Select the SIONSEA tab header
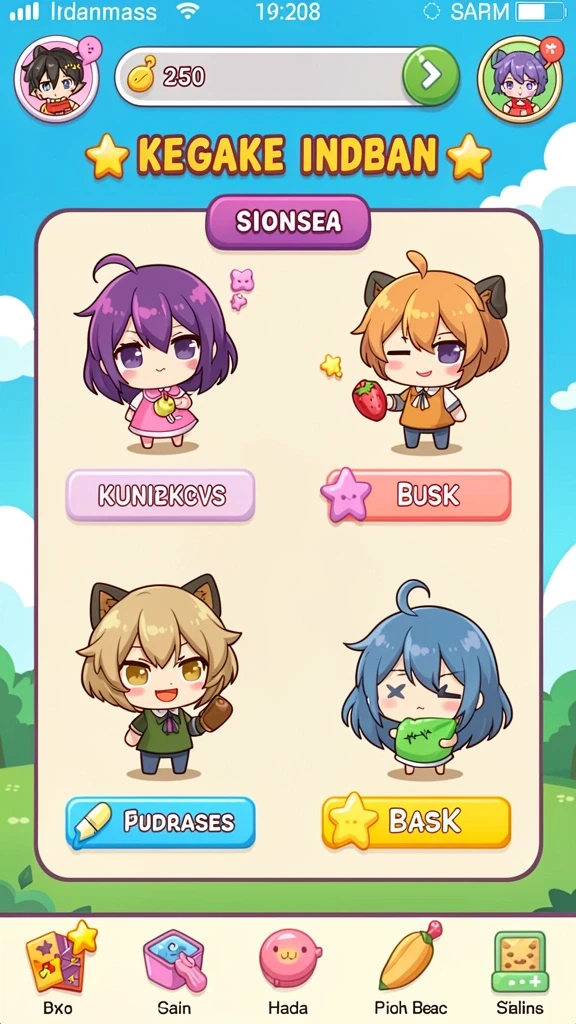 [288, 222]
